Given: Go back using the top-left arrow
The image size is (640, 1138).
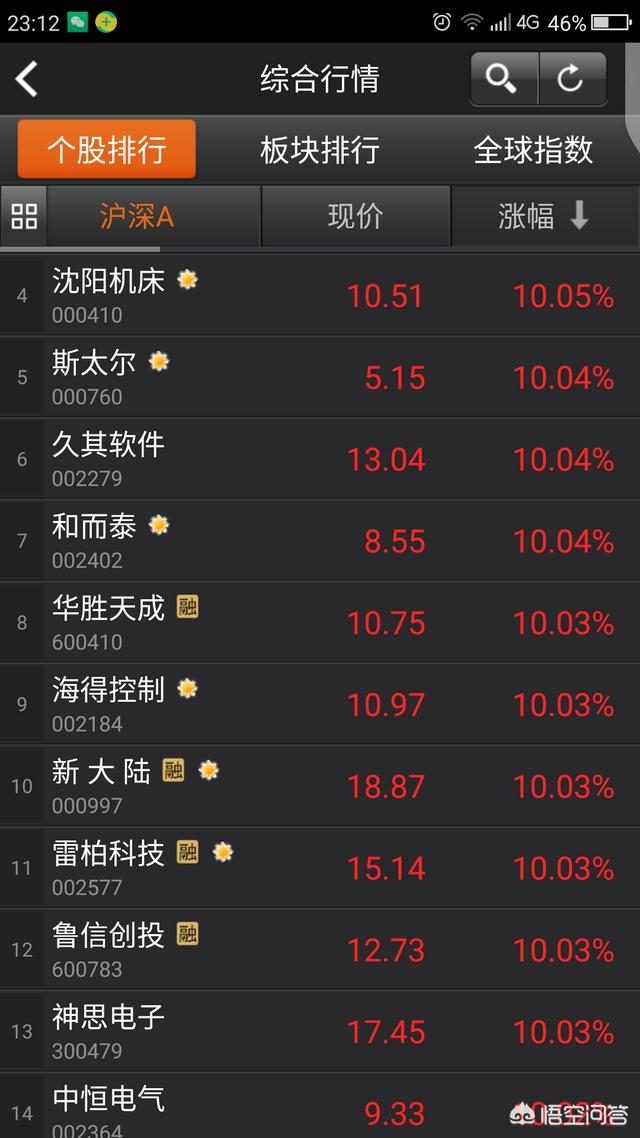Looking at the screenshot, I should 27,79.
